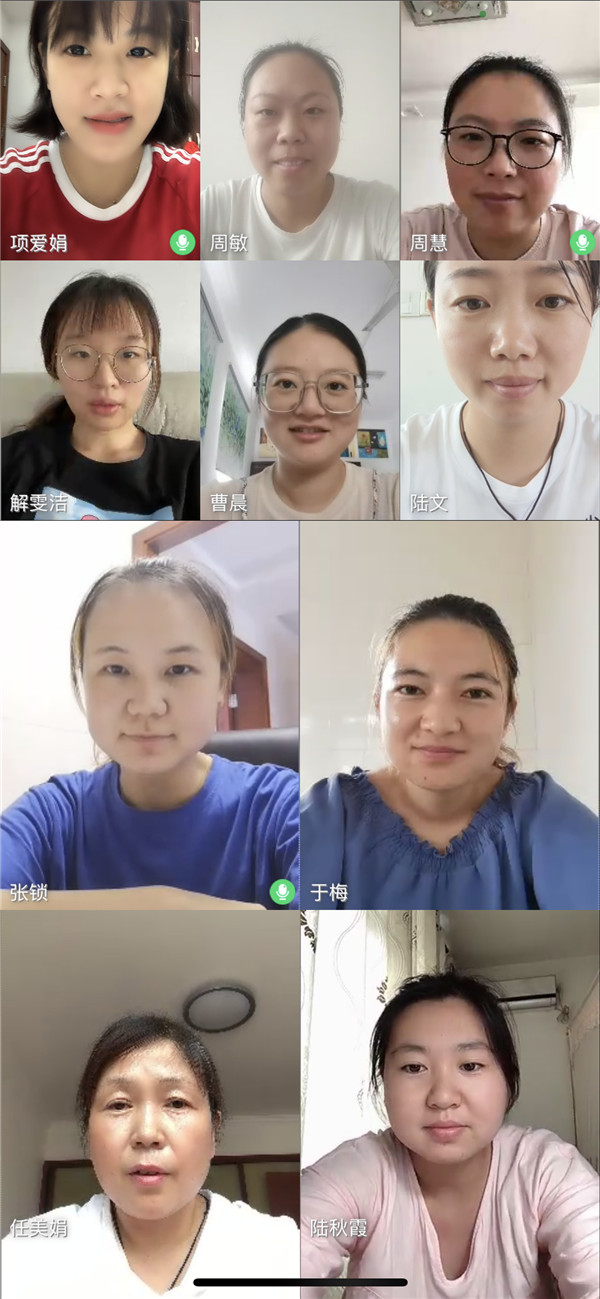Tap 于梅's video tile
Screen dimensions: 600x1299
(450, 715)
